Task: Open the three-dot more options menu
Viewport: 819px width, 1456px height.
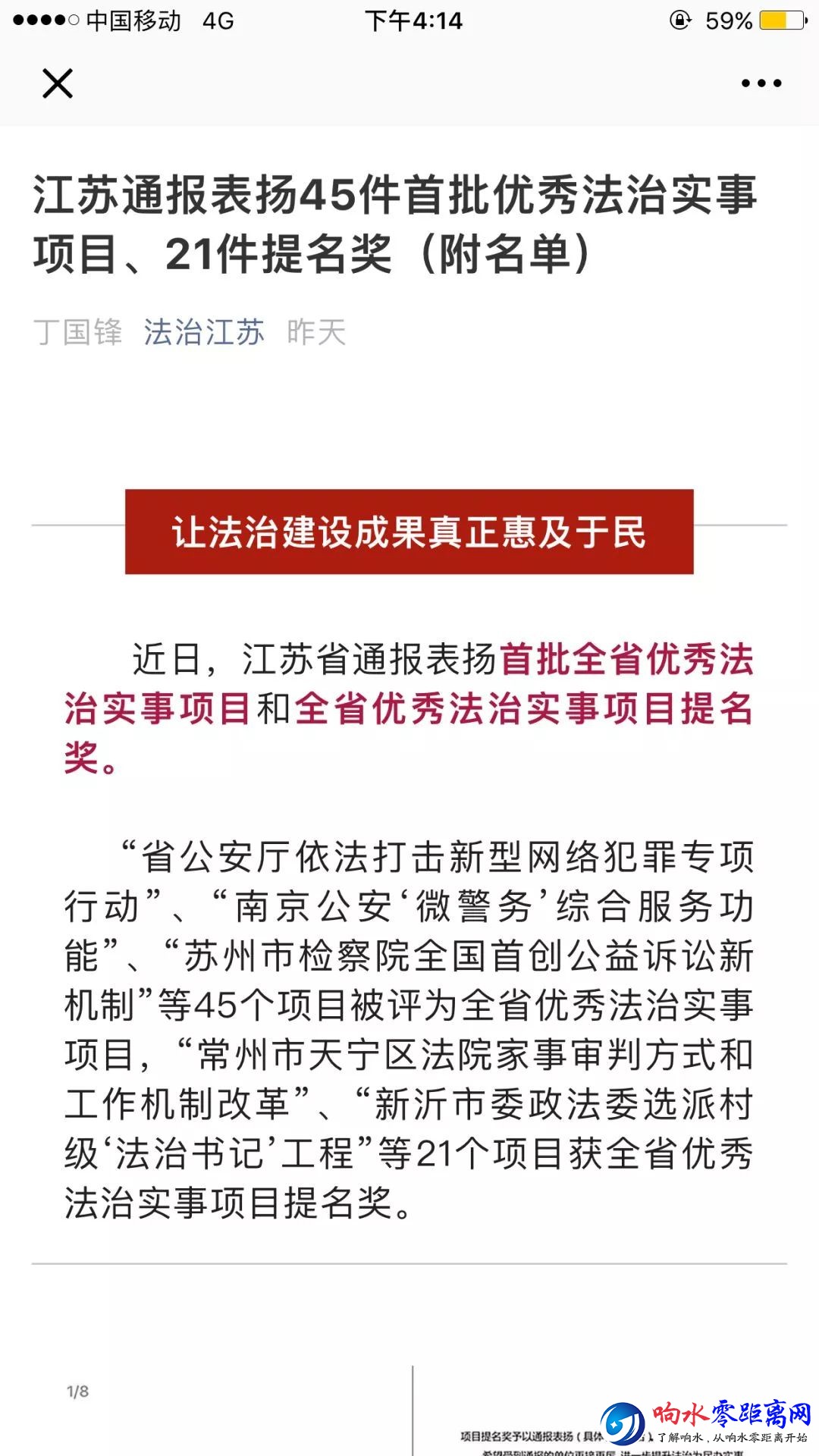Action: click(761, 83)
